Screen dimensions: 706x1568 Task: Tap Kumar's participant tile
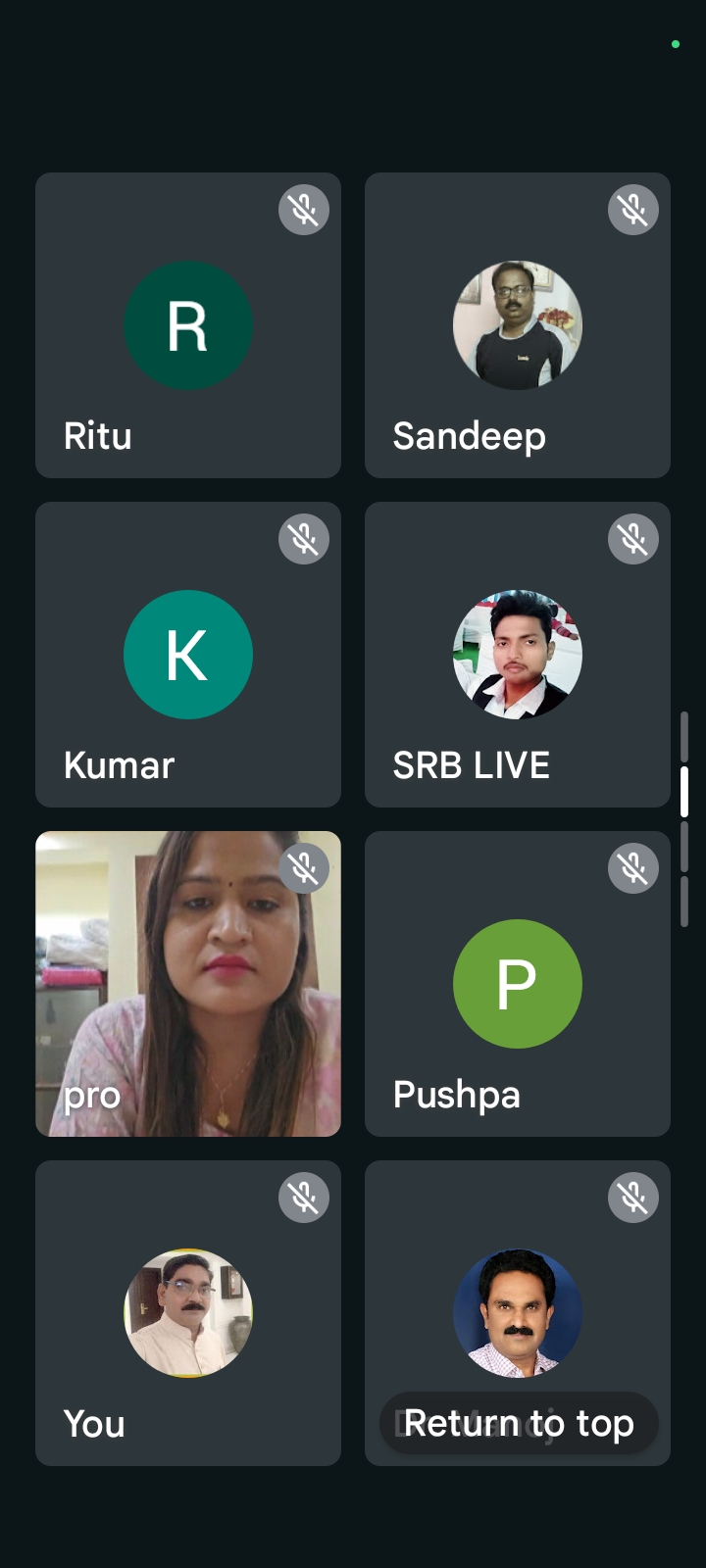187,655
